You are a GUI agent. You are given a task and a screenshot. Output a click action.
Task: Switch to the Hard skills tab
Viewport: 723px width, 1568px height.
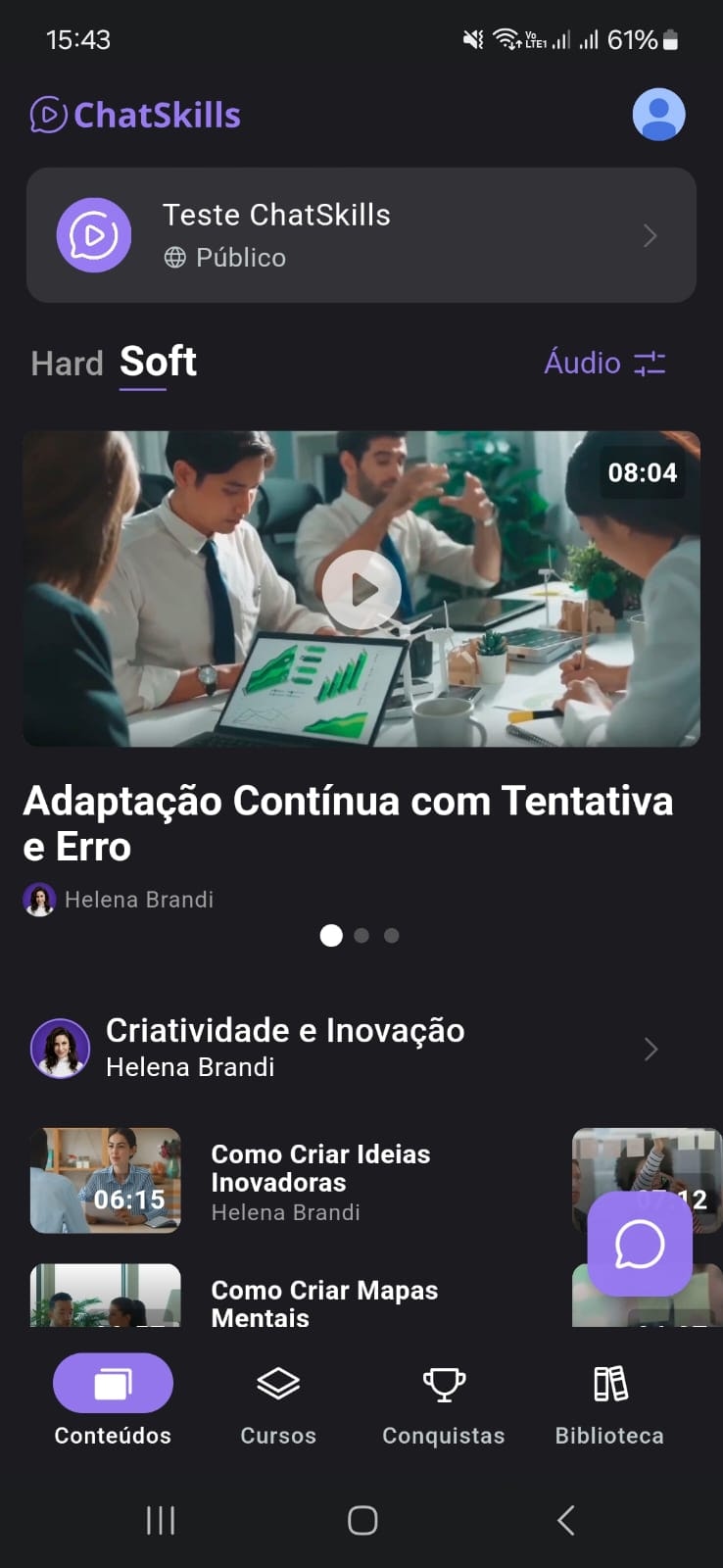67,364
